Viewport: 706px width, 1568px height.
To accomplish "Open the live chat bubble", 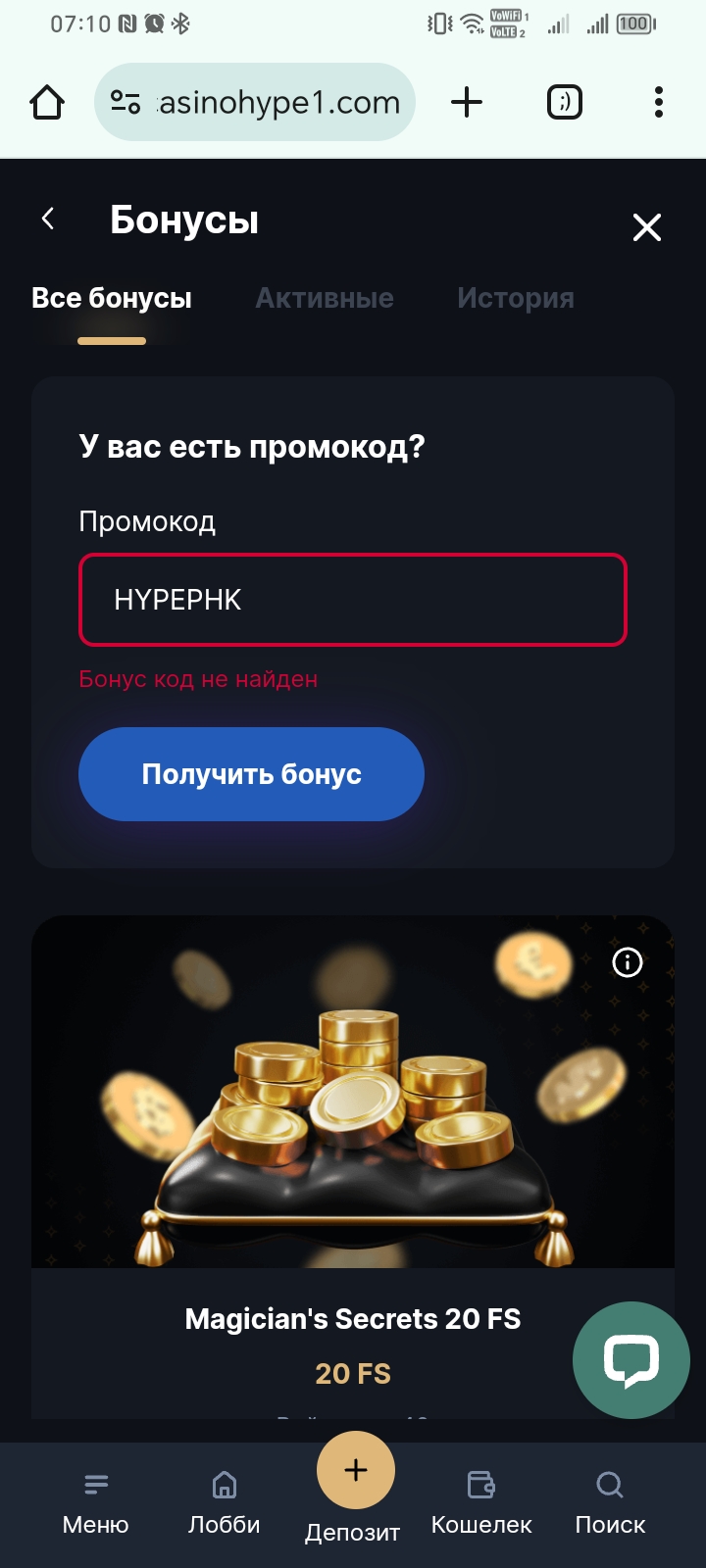I will (630, 1359).
